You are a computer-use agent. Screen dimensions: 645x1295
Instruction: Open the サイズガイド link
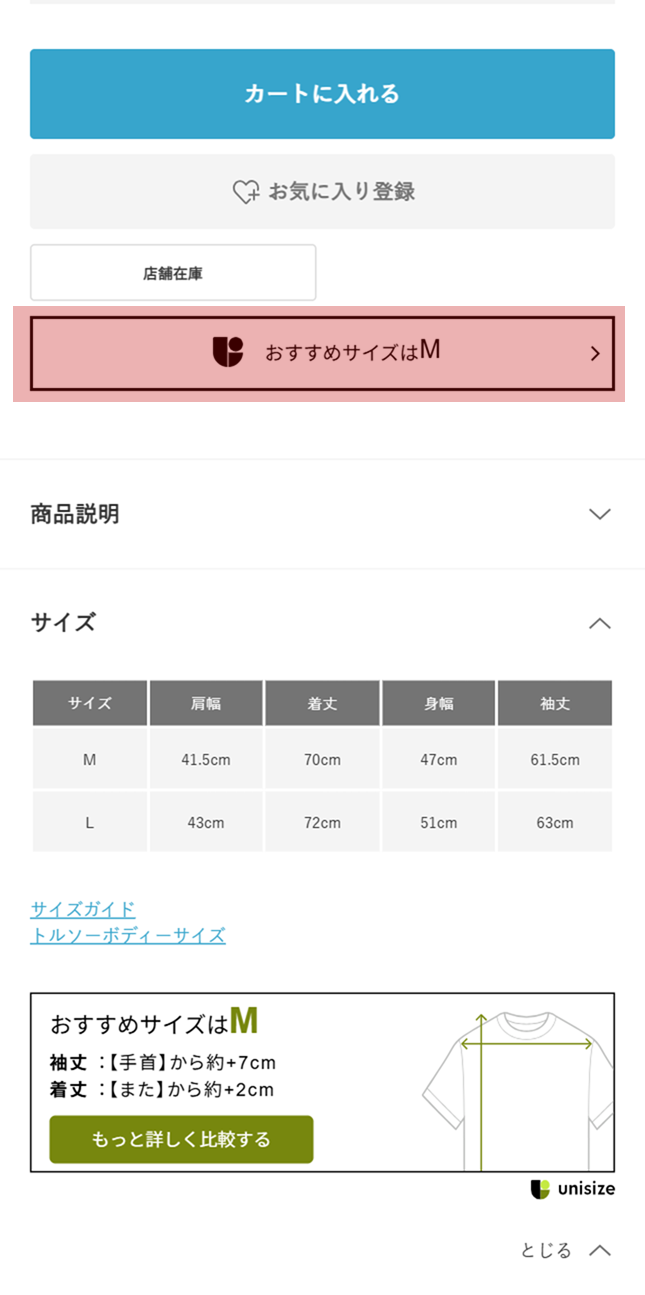83,909
